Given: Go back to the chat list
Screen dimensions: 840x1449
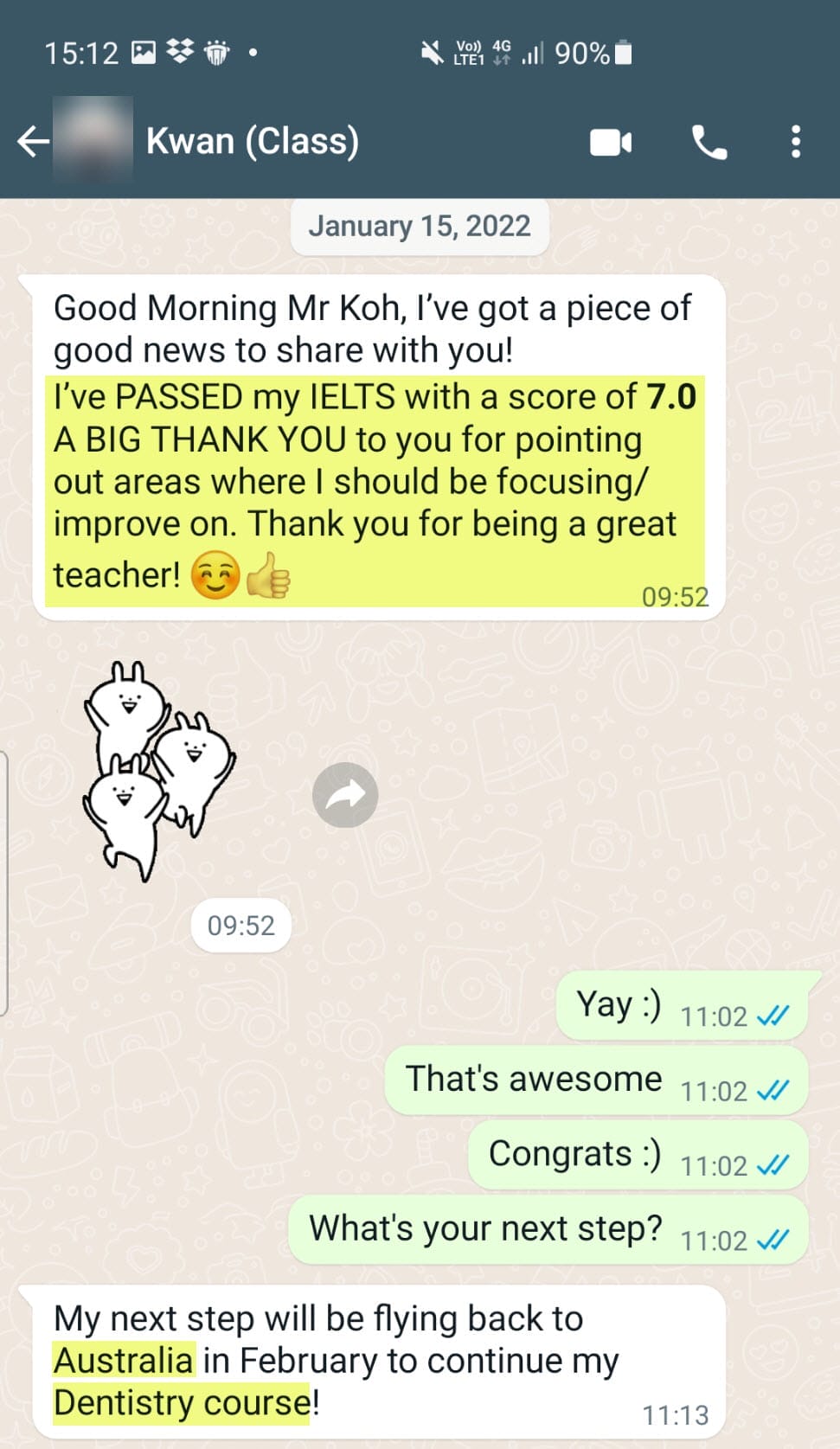Looking at the screenshot, I should [33, 141].
